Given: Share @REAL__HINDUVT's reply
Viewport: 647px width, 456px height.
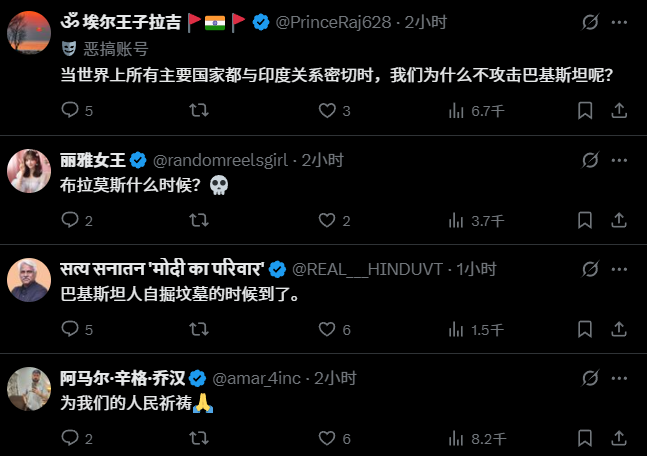Looking at the screenshot, I should click(619, 329).
